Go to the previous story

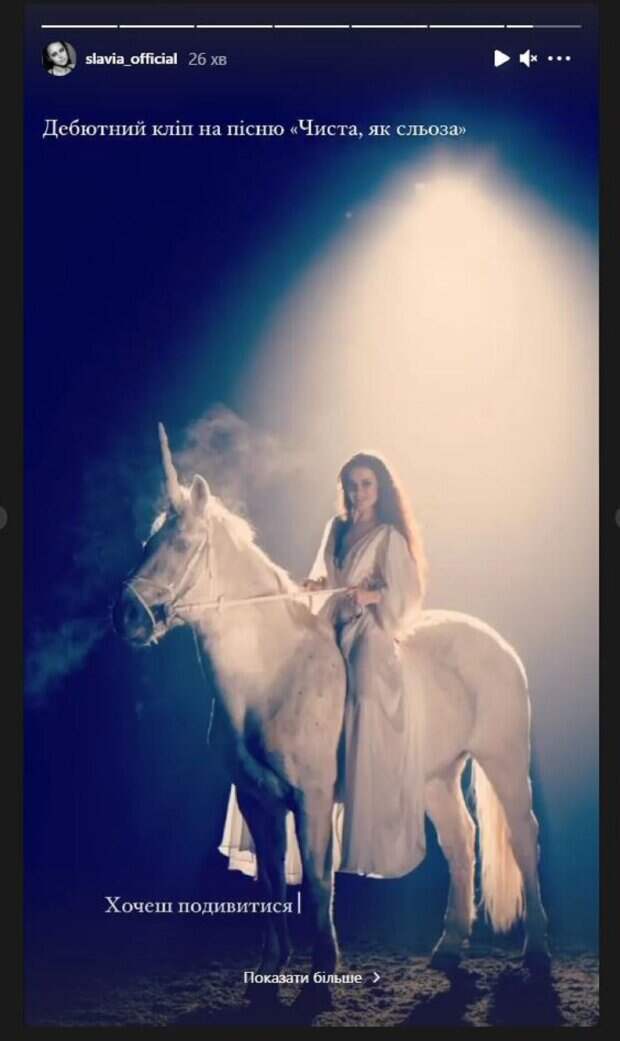[x=3, y=517]
